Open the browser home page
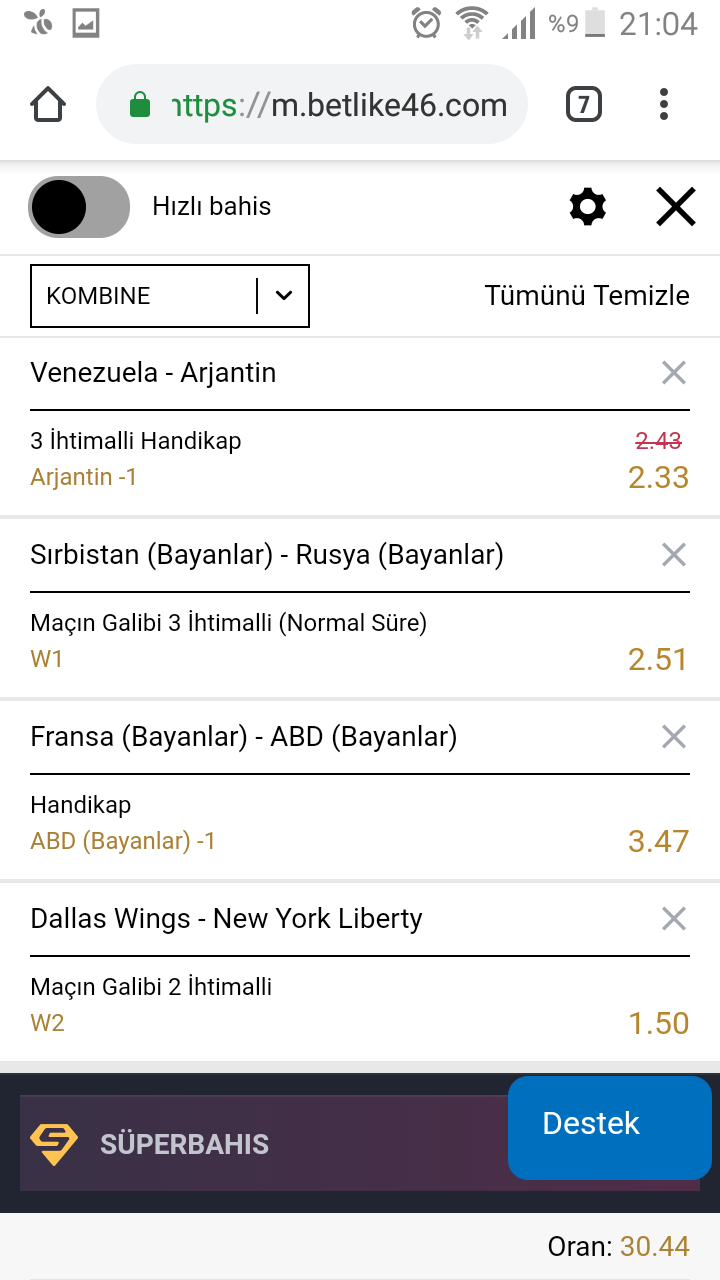 click(48, 105)
